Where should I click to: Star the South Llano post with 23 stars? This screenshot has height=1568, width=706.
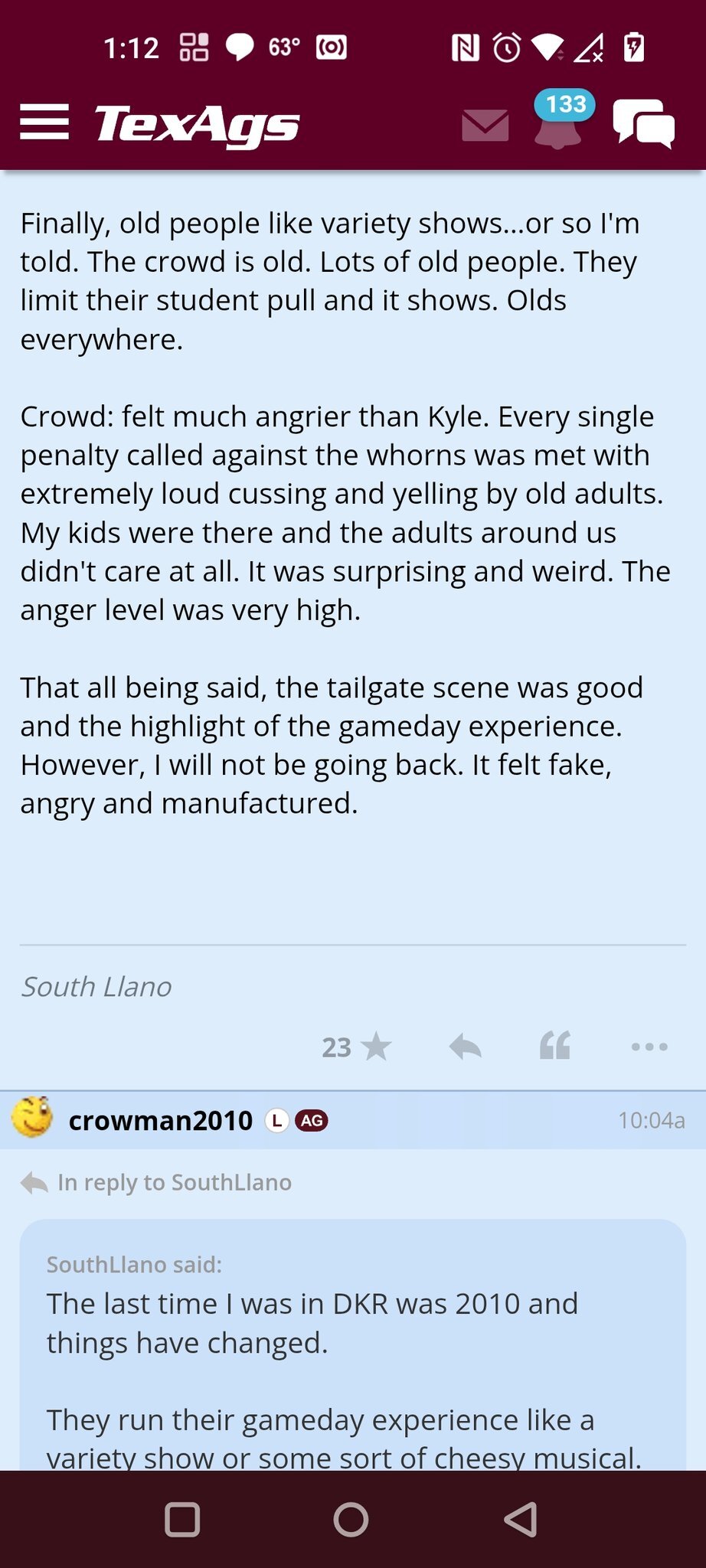click(375, 1047)
